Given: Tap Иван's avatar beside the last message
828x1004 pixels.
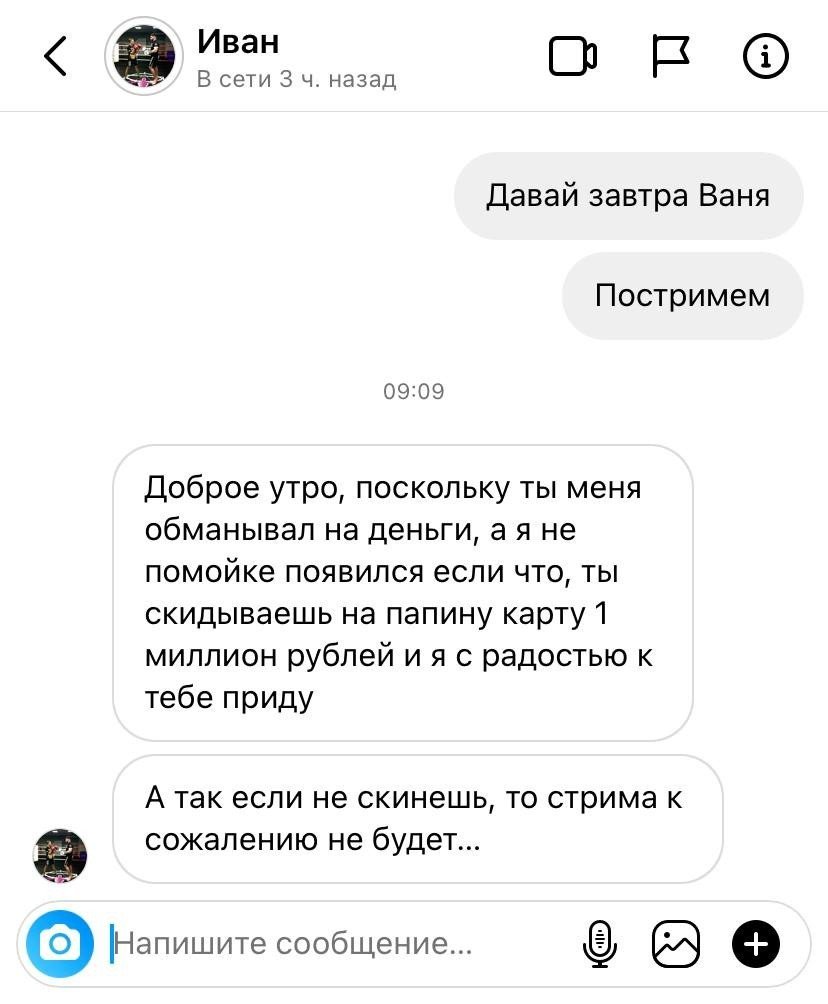Looking at the screenshot, I should click(x=60, y=856).
